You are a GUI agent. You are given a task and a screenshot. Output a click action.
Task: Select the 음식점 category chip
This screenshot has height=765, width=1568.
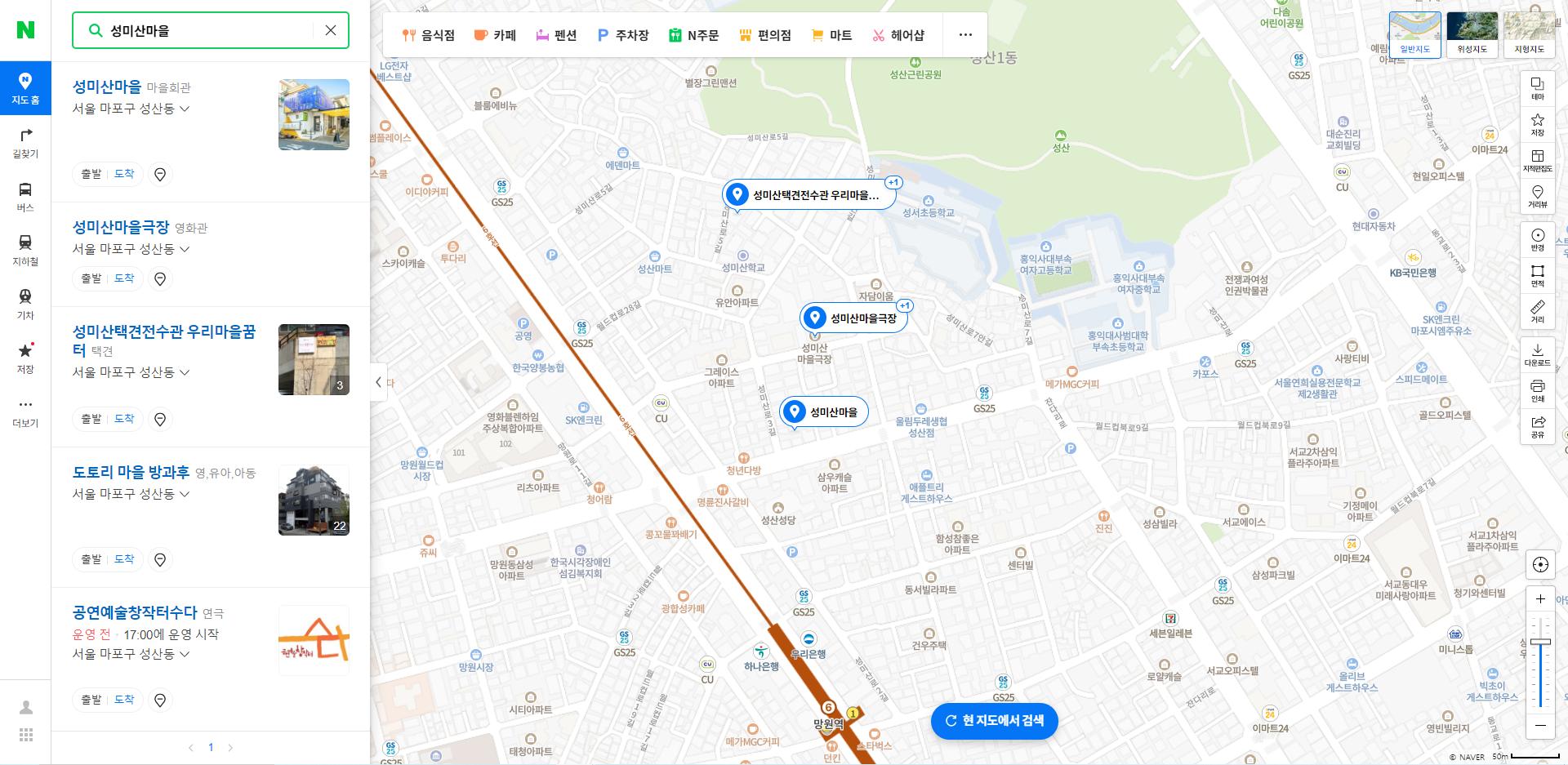pyautogui.click(x=429, y=35)
